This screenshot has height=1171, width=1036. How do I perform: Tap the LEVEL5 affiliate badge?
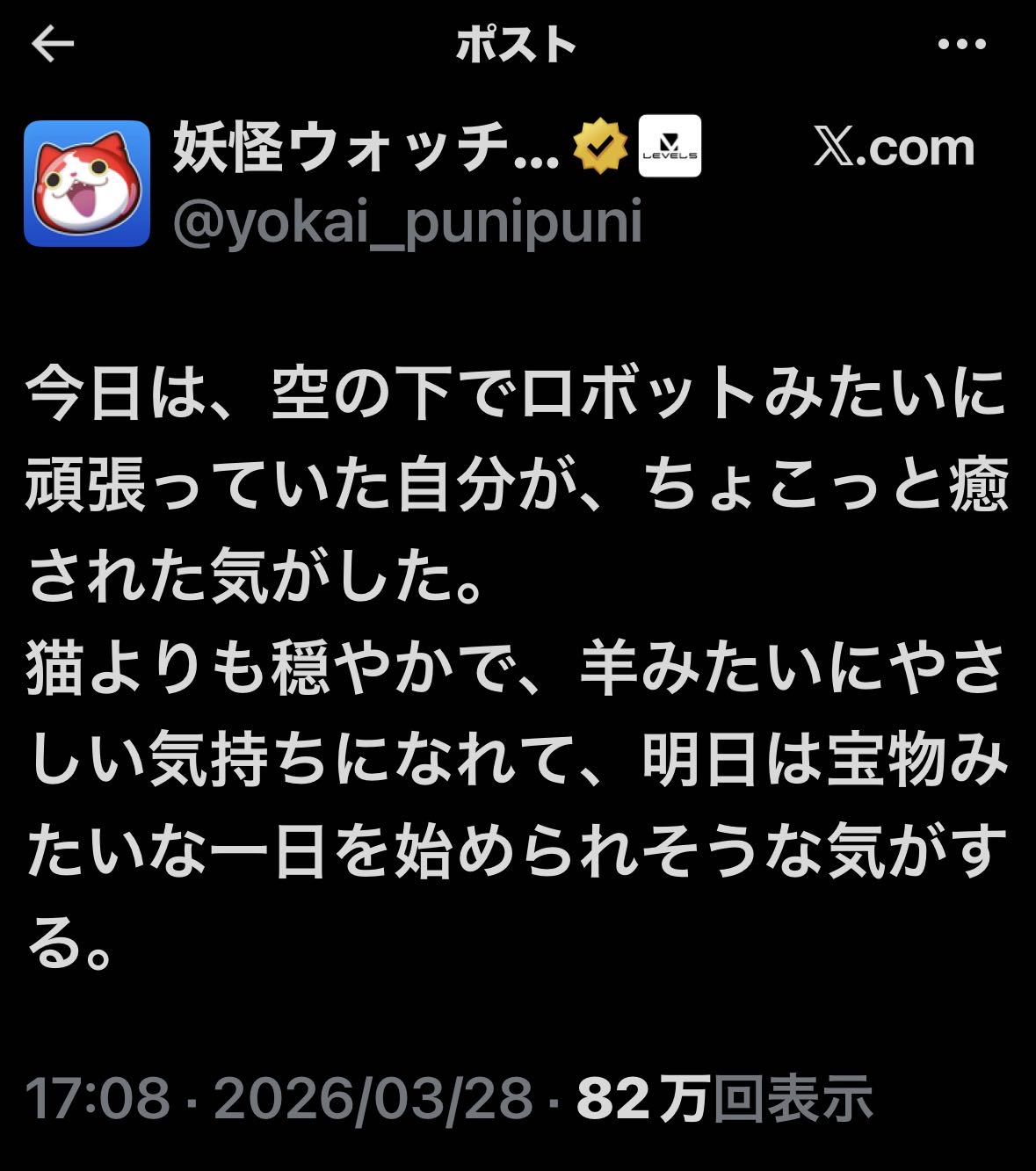click(670, 147)
